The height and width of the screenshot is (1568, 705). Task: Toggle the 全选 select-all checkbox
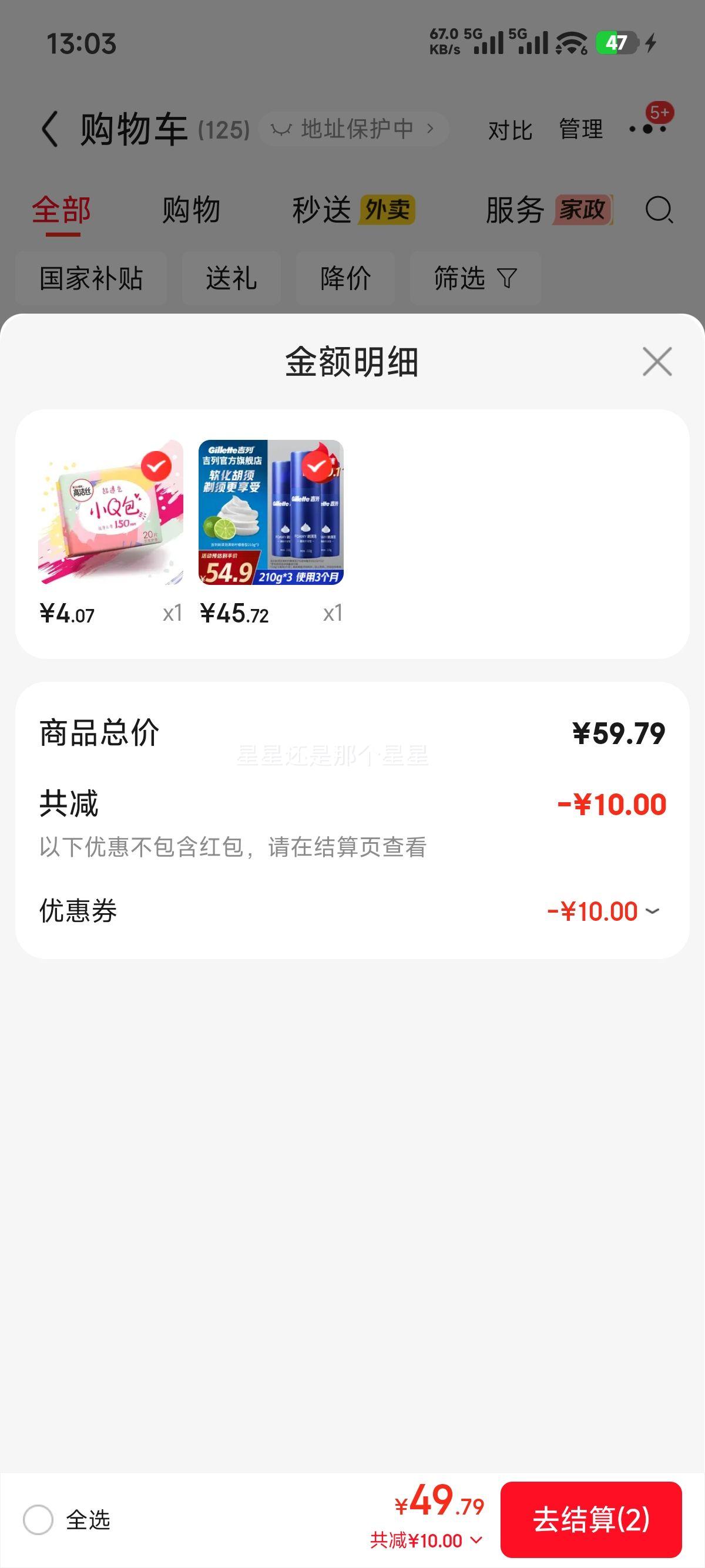(x=38, y=1520)
